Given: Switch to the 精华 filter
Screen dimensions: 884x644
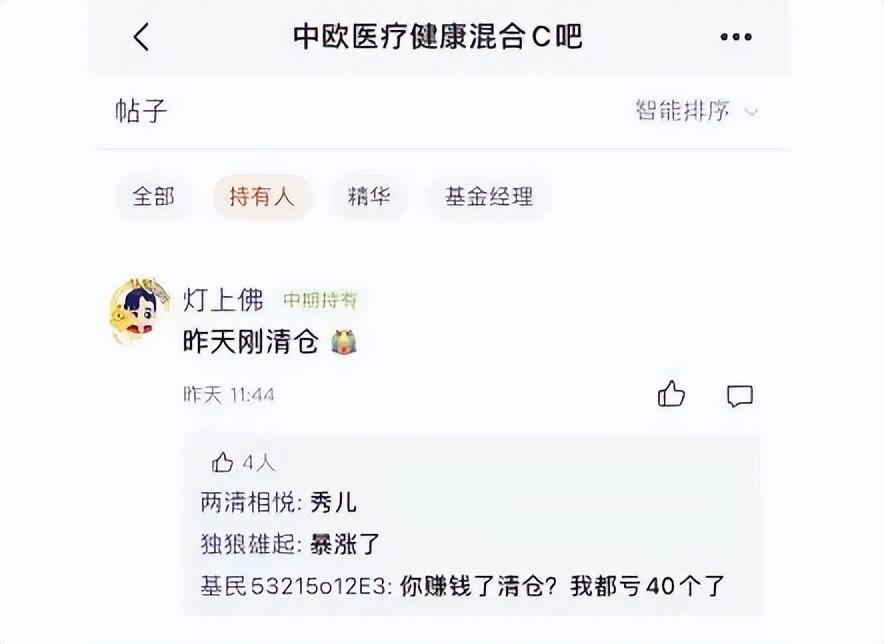Looking at the screenshot, I should (x=369, y=197).
